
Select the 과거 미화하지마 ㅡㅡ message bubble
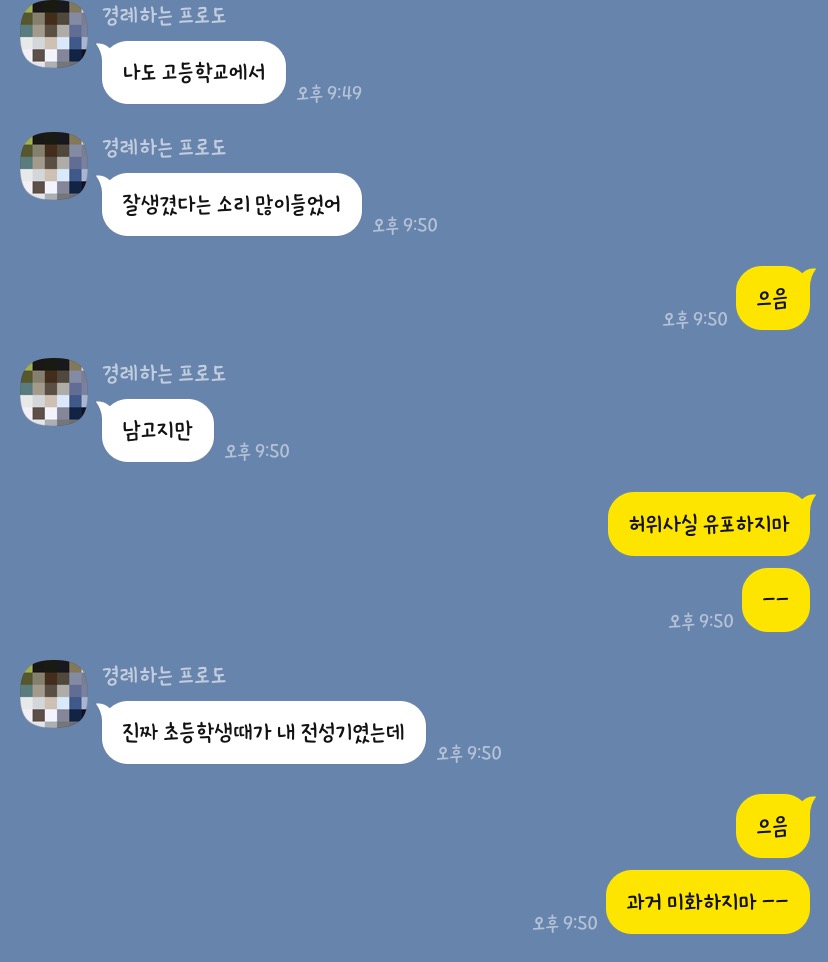(707, 901)
